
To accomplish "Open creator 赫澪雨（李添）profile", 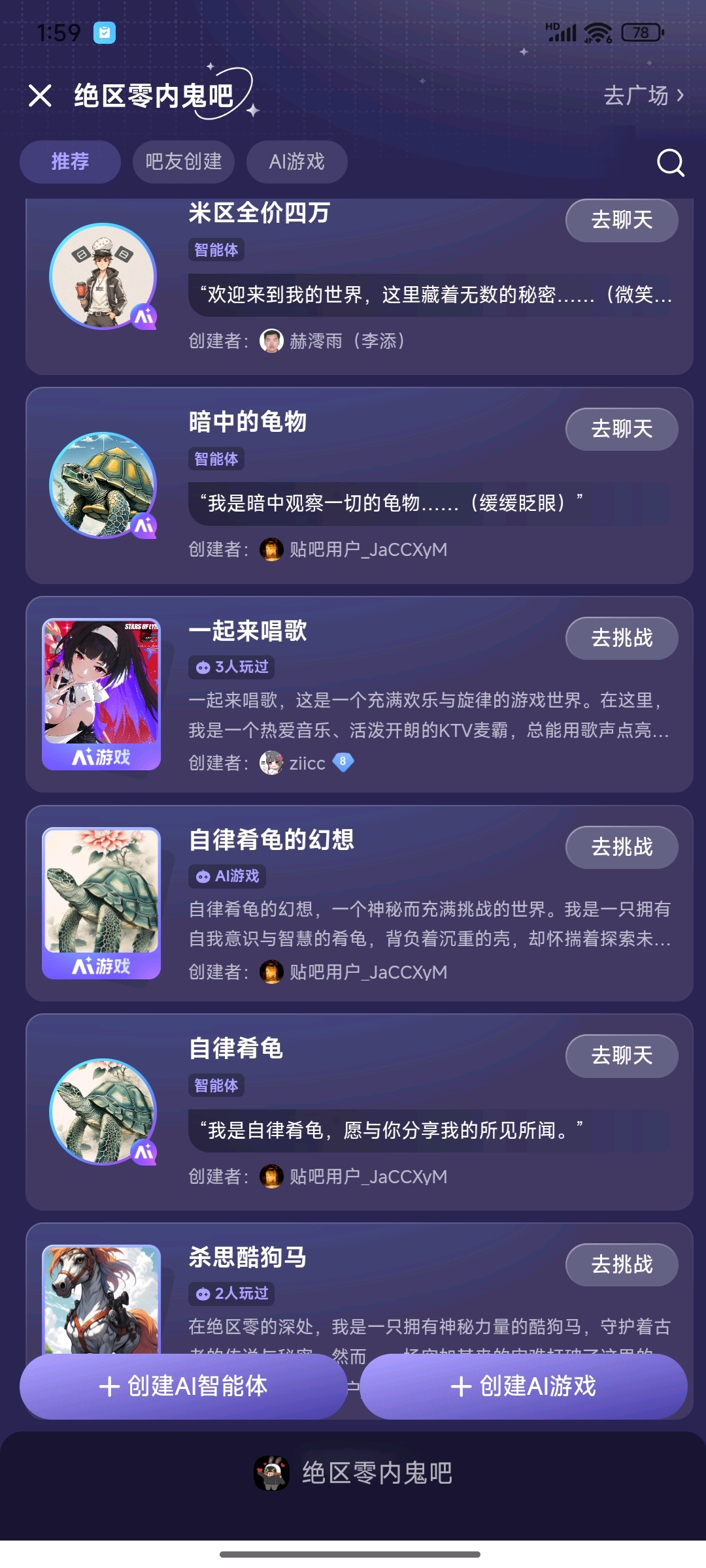I will tap(332, 341).
